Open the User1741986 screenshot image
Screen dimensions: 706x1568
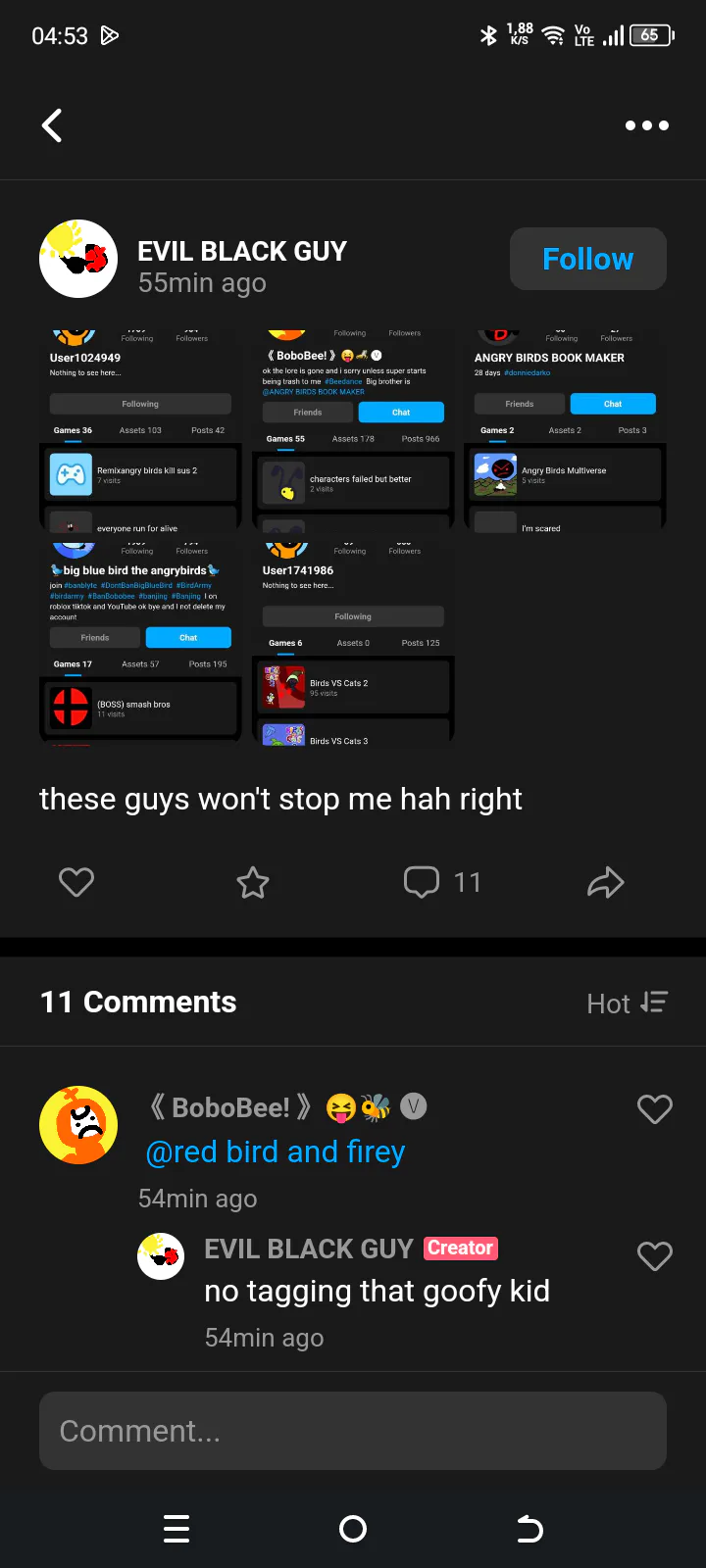click(x=353, y=643)
